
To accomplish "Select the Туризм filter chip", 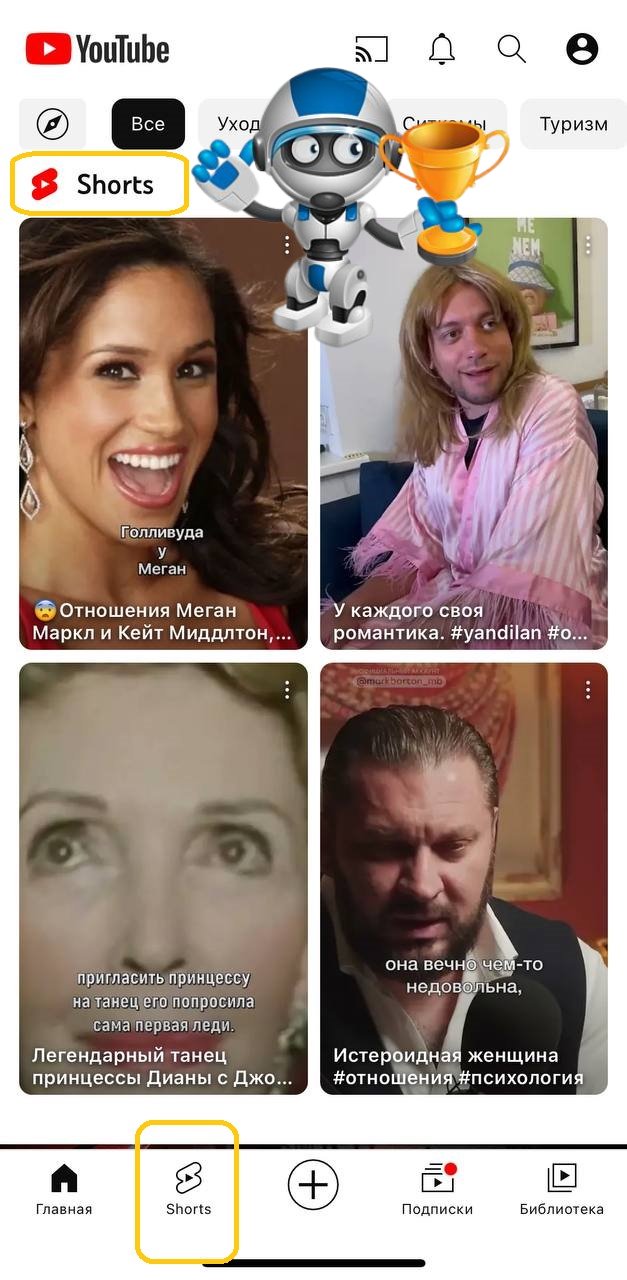I will tap(573, 124).
